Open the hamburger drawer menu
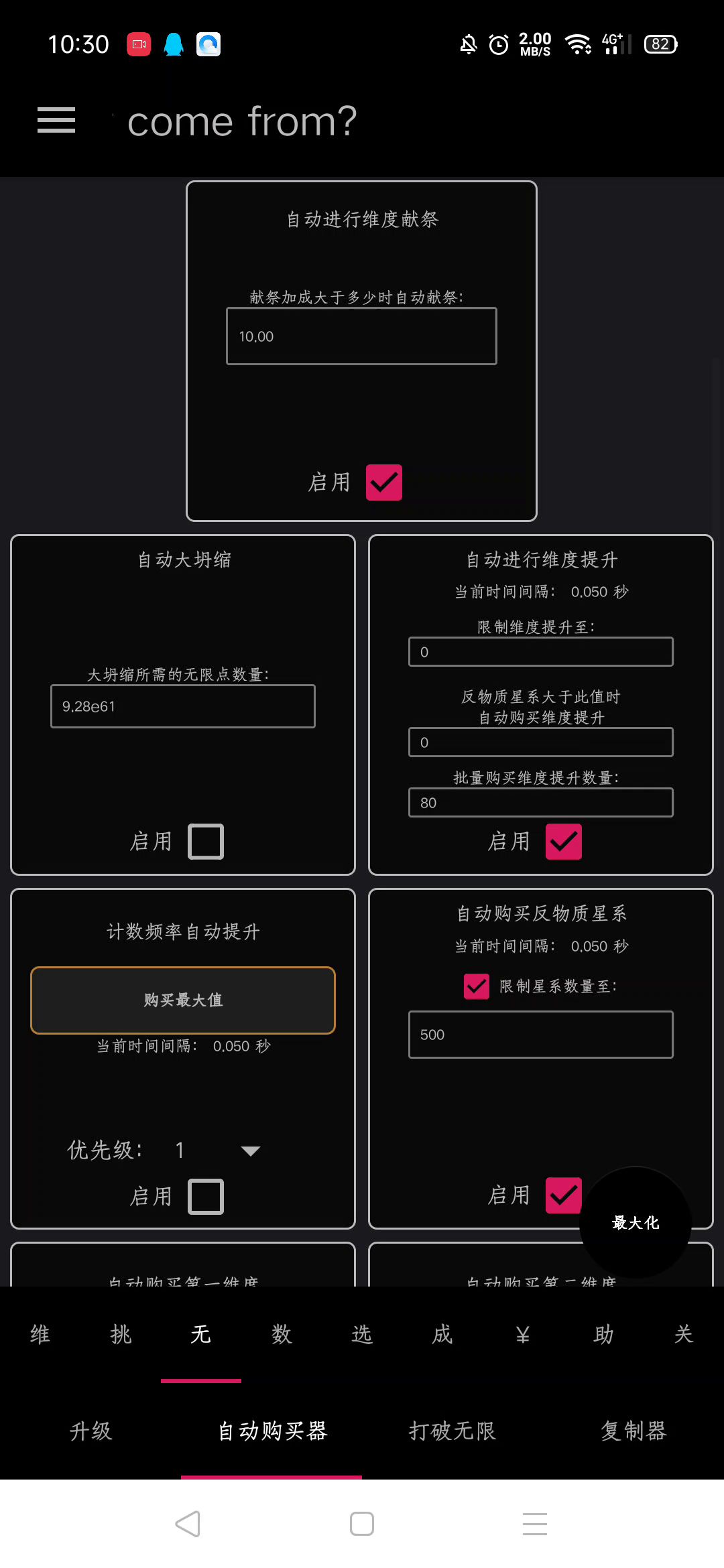 point(56,121)
